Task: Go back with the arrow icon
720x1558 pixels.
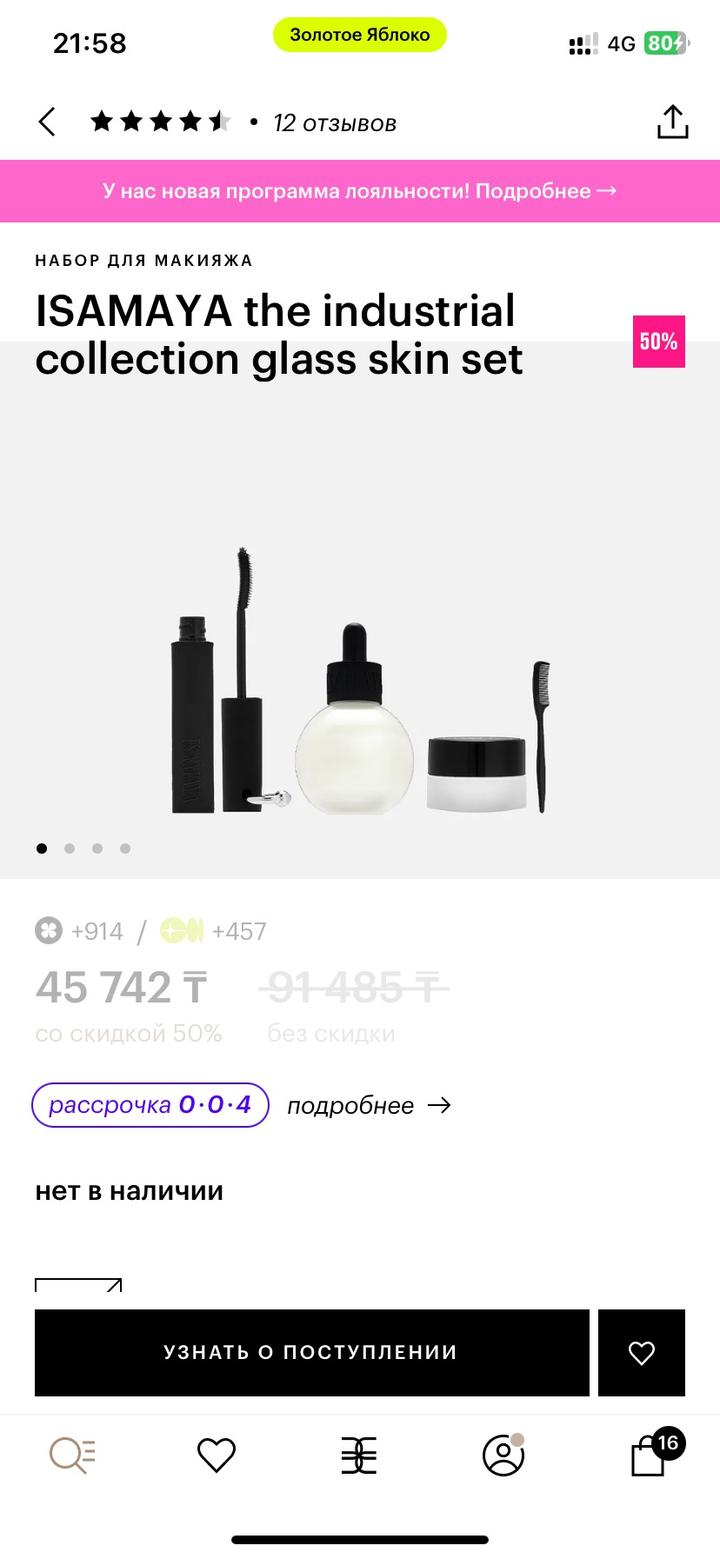Action: coord(46,122)
